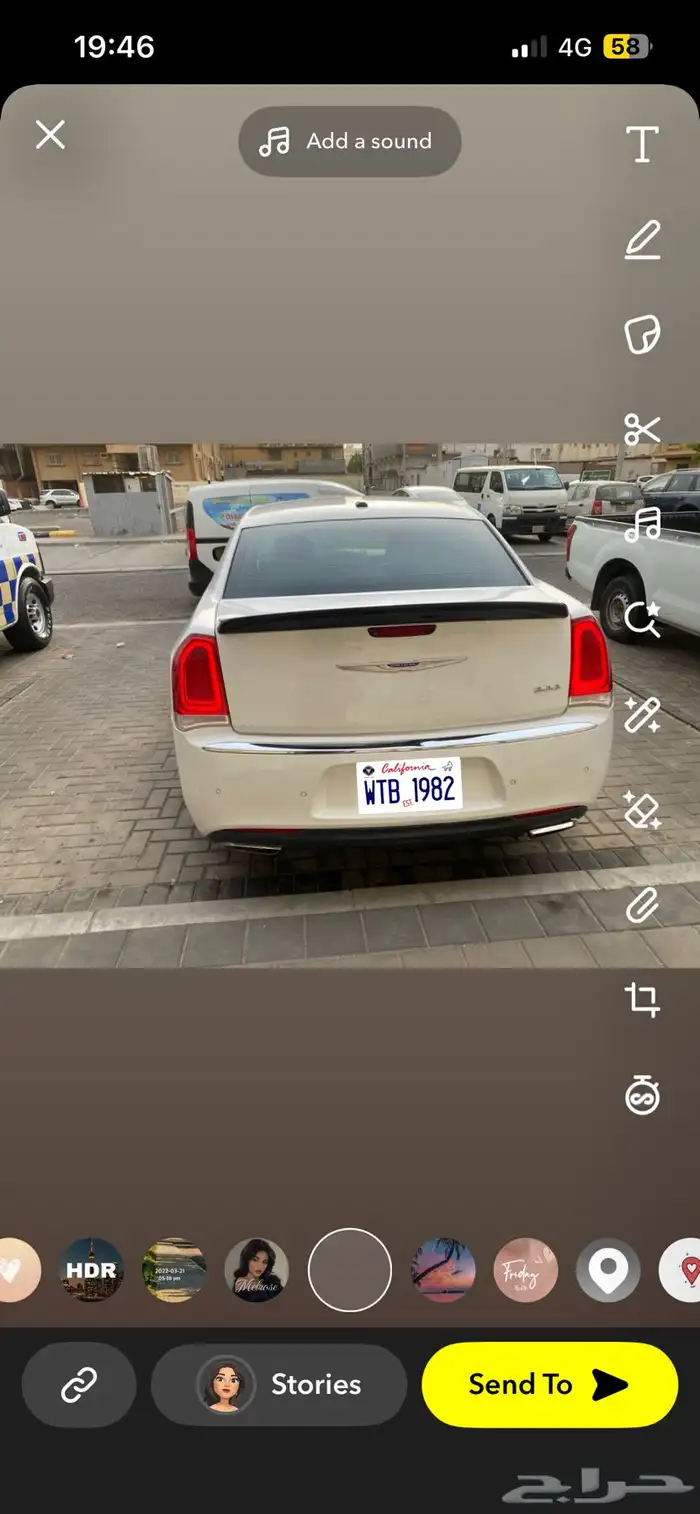The image size is (700, 1514).
Task: Open the crop and rotate tool
Action: coord(642,999)
